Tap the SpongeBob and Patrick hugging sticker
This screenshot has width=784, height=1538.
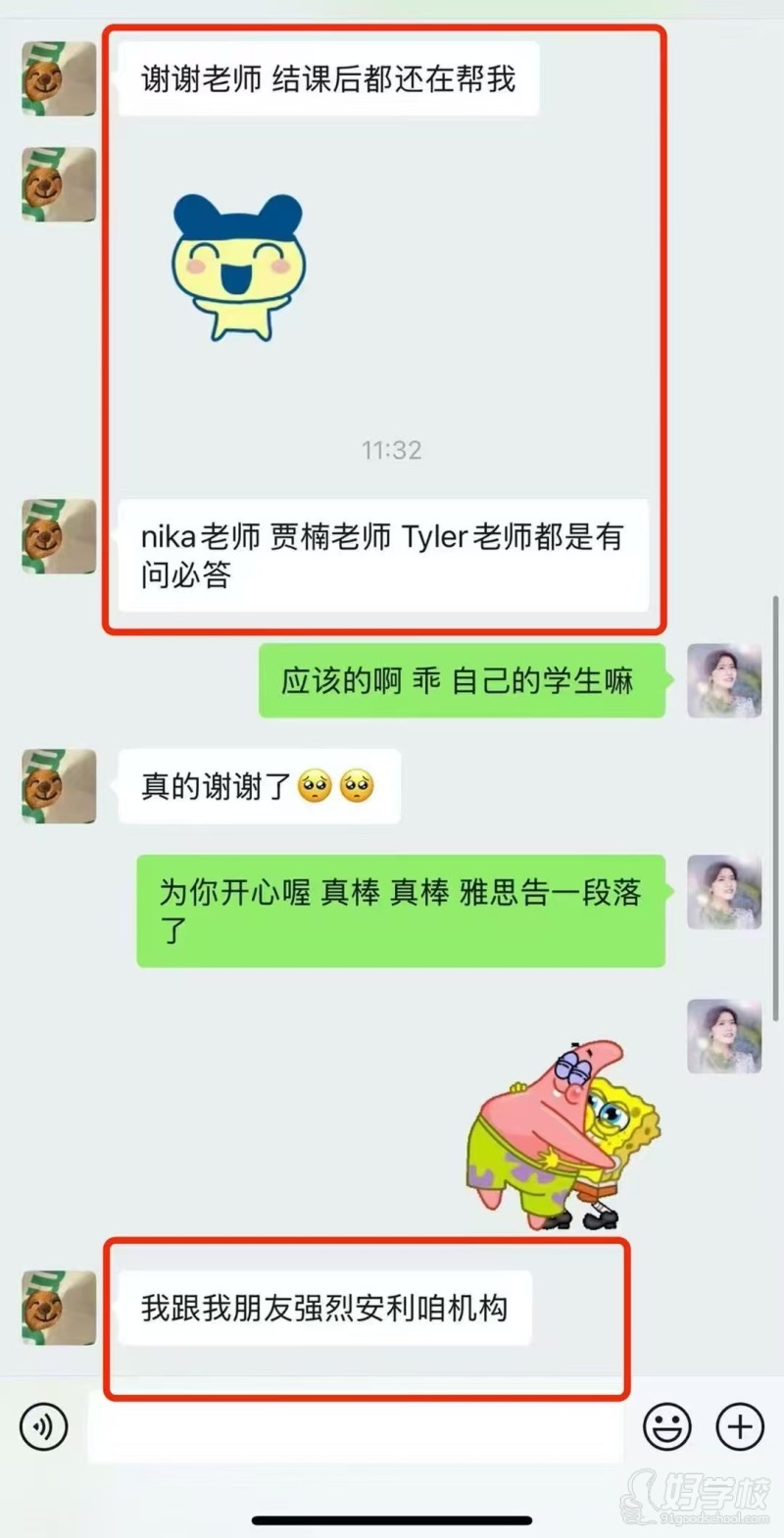559,1137
